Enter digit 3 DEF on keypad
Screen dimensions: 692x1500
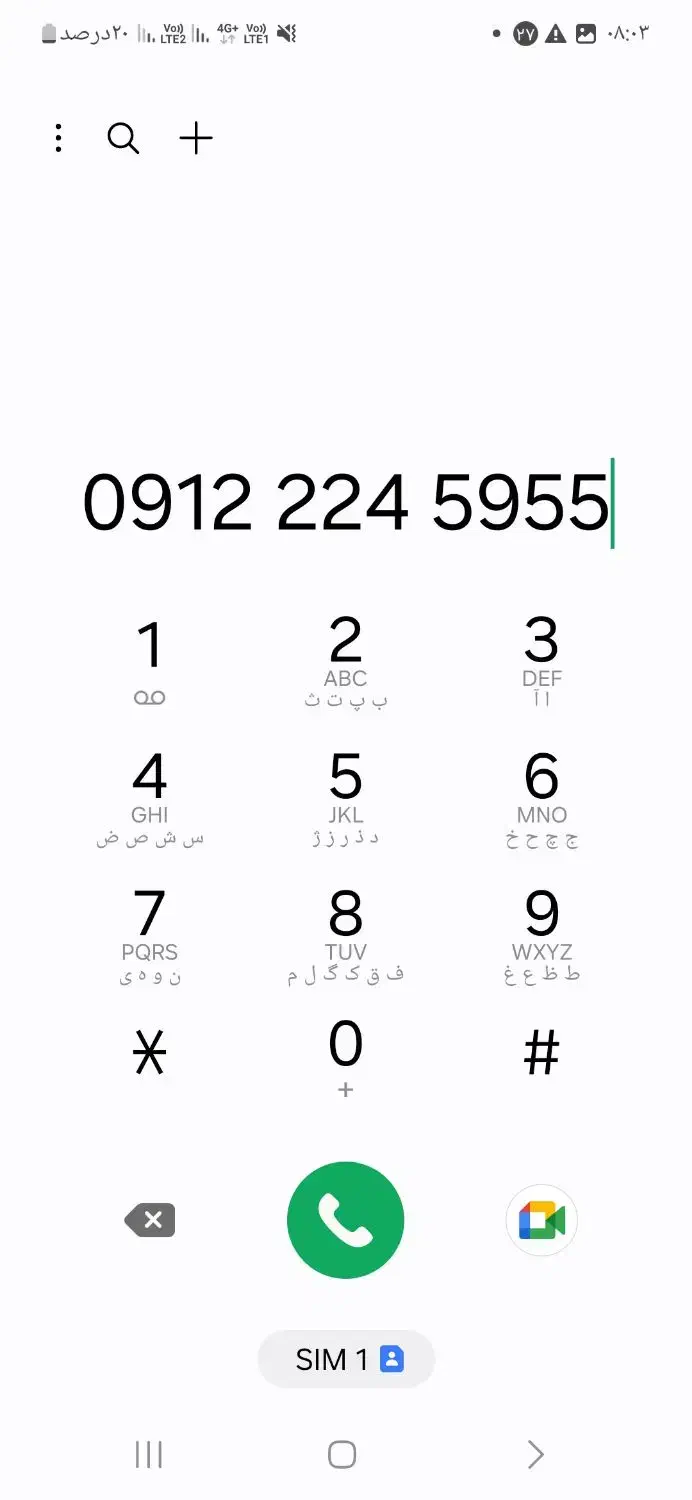click(541, 660)
